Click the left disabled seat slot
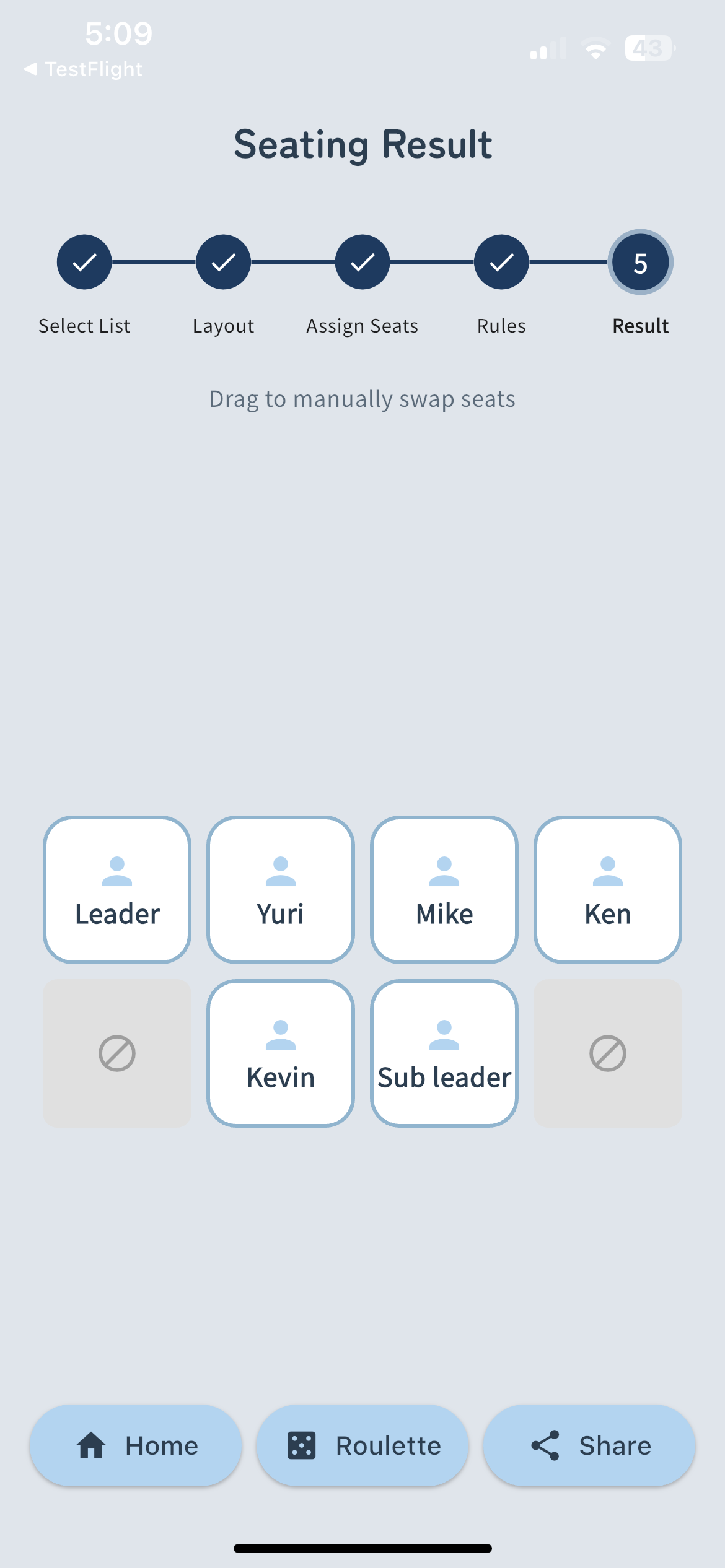The height and width of the screenshot is (1568, 725). tap(116, 1053)
